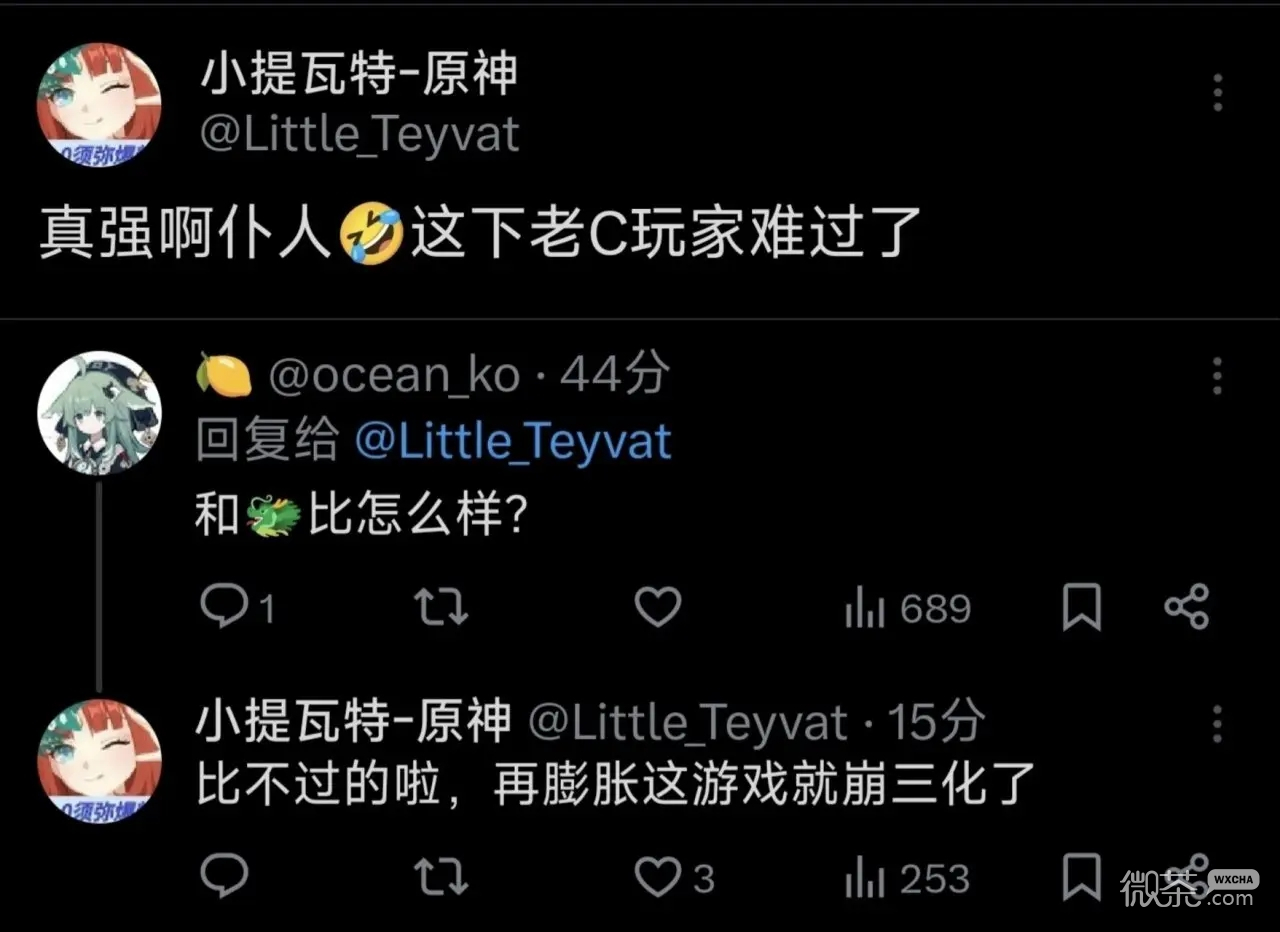Viewport: 1280px width, 932px height.
Task: Bookmark the 15分 Little_Teyvat reply
Action: pyautogui.click(x=1080, y=878)
